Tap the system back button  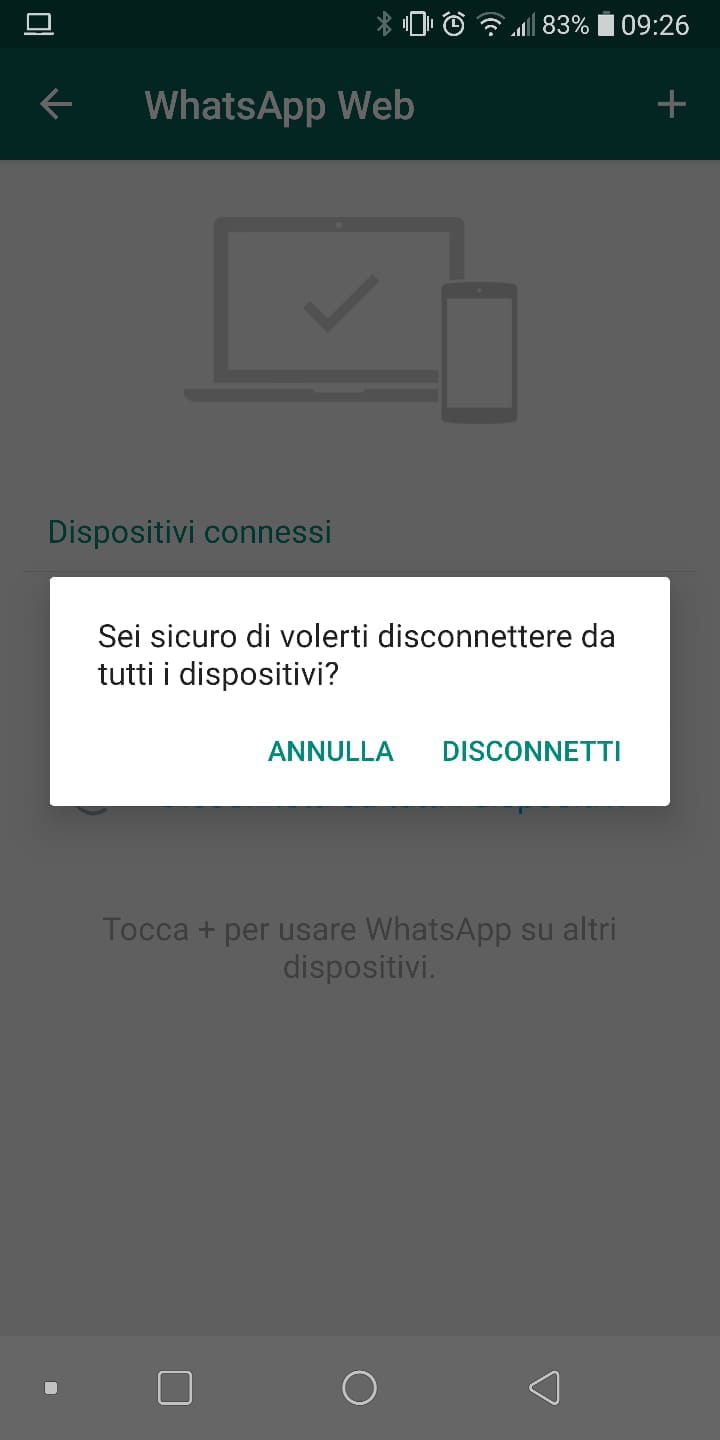544,1387
